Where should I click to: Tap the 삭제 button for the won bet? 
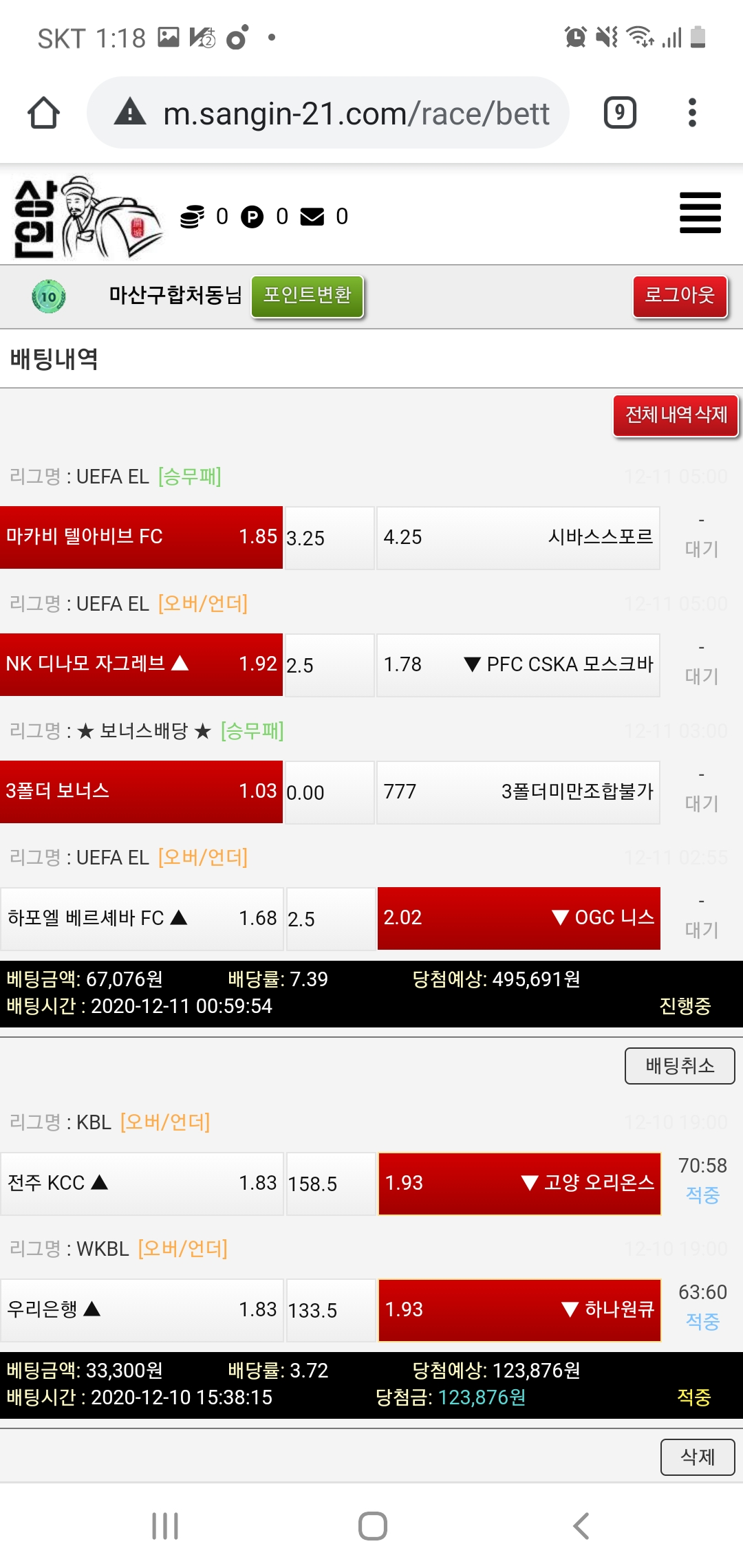pyautogui.click(x=697, y=1457)
